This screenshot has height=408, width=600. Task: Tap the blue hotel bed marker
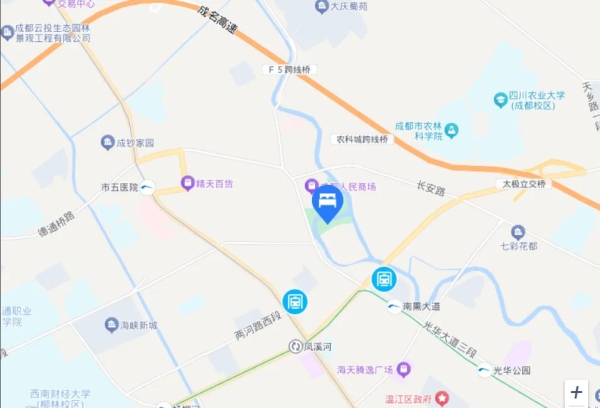(x=326, y=203)
